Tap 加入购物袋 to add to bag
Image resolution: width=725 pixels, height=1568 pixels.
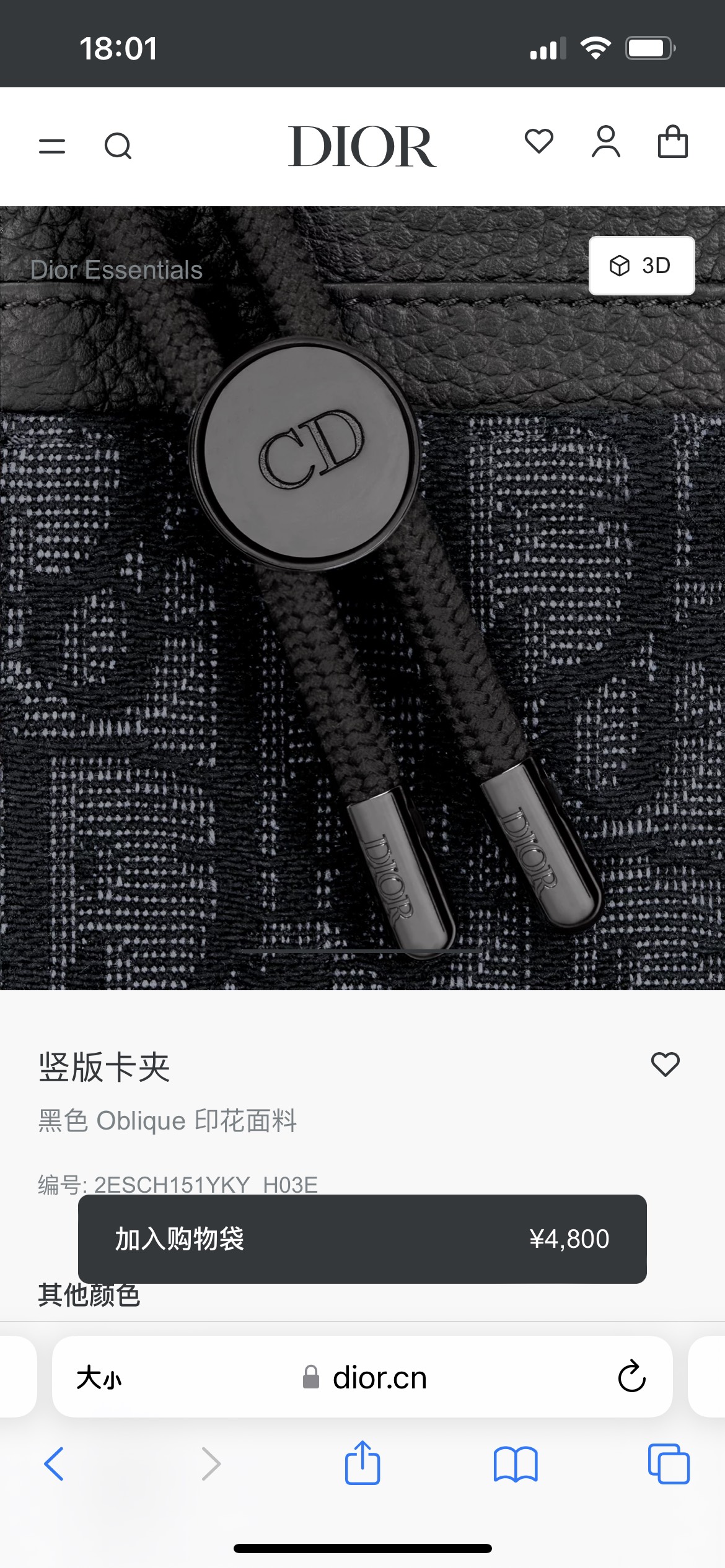362,1239
